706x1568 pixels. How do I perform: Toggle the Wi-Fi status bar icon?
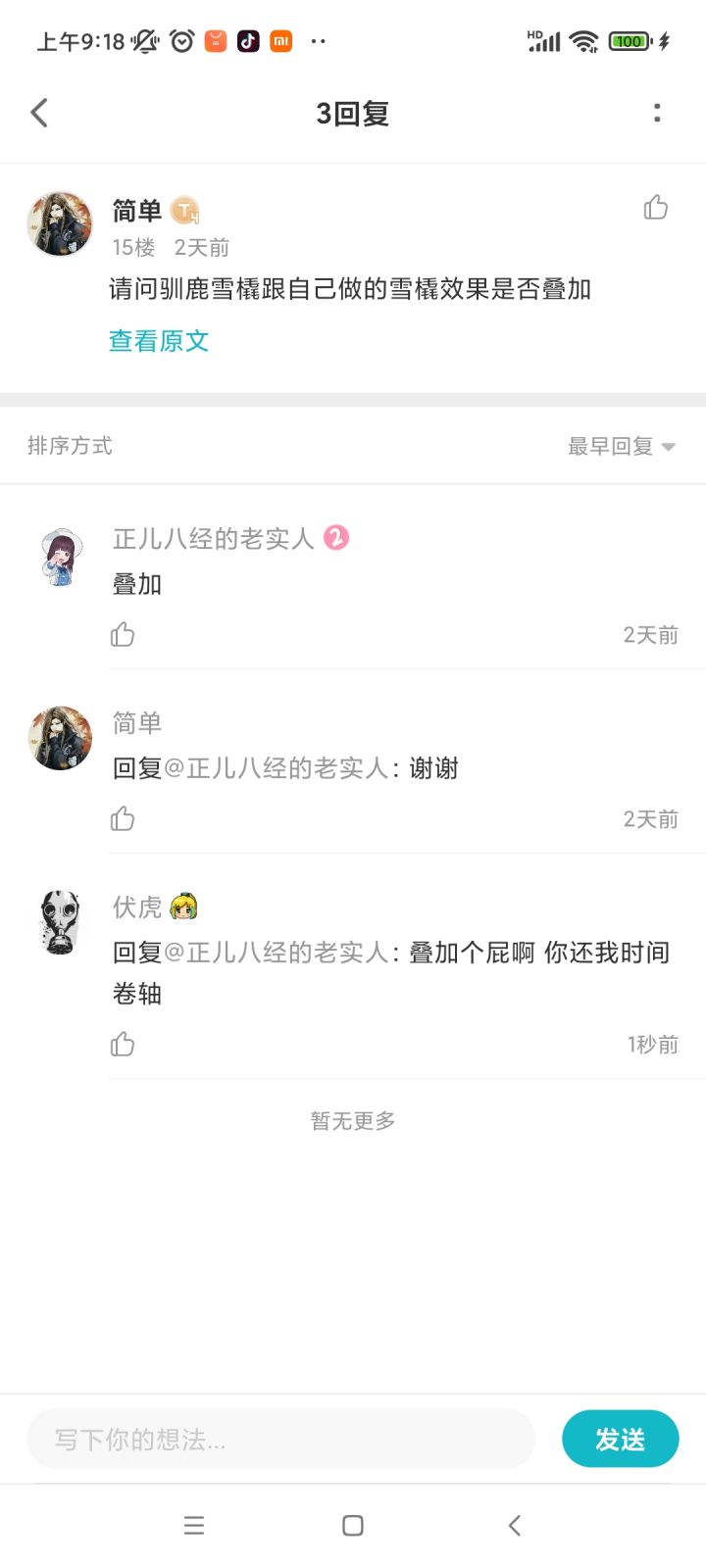(x=584, y=41)
